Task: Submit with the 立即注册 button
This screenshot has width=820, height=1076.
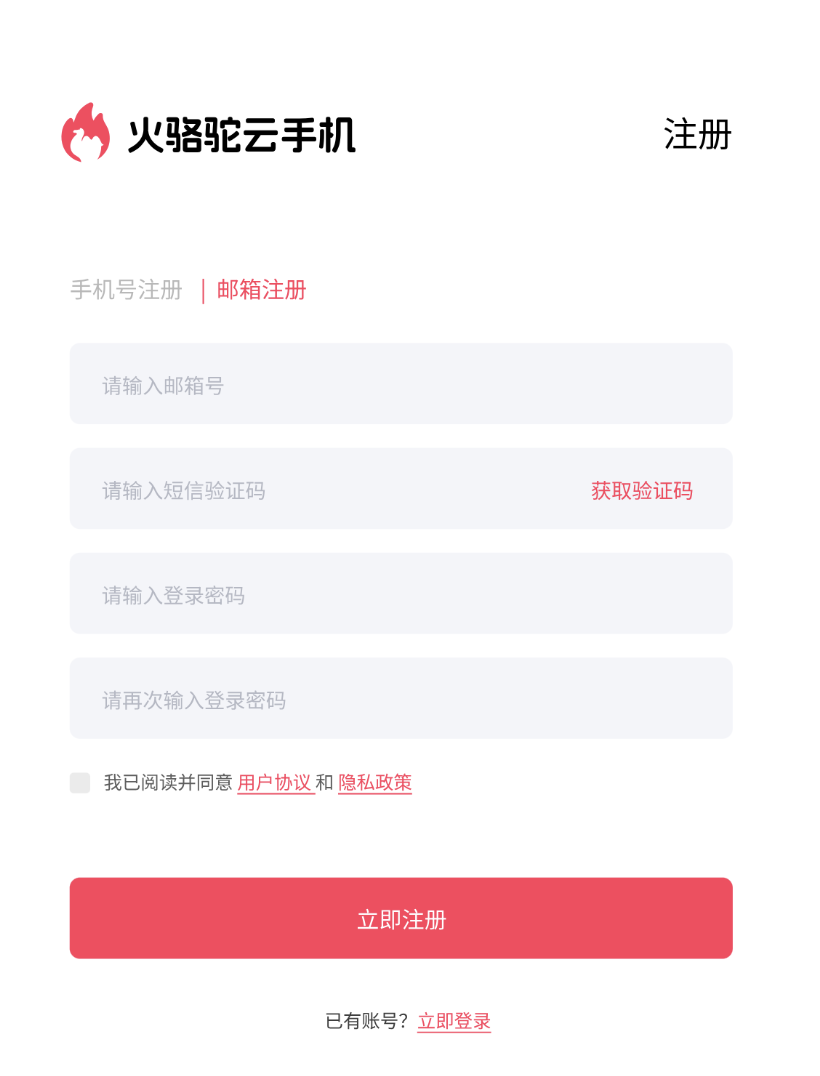Action: pyautogui.click(x=400, y=918)
